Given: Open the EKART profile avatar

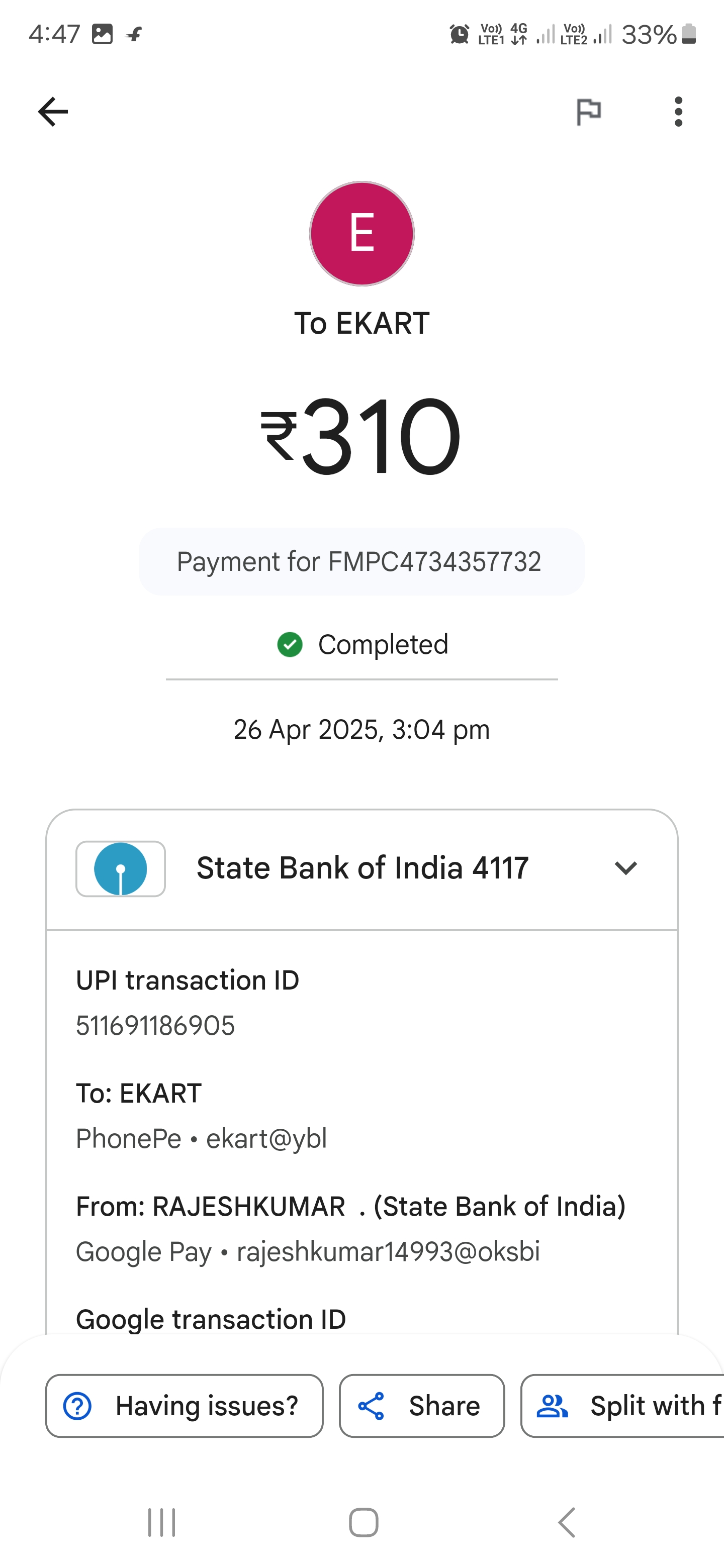Looking at the screenshot, I should click(x=361, y=234).
